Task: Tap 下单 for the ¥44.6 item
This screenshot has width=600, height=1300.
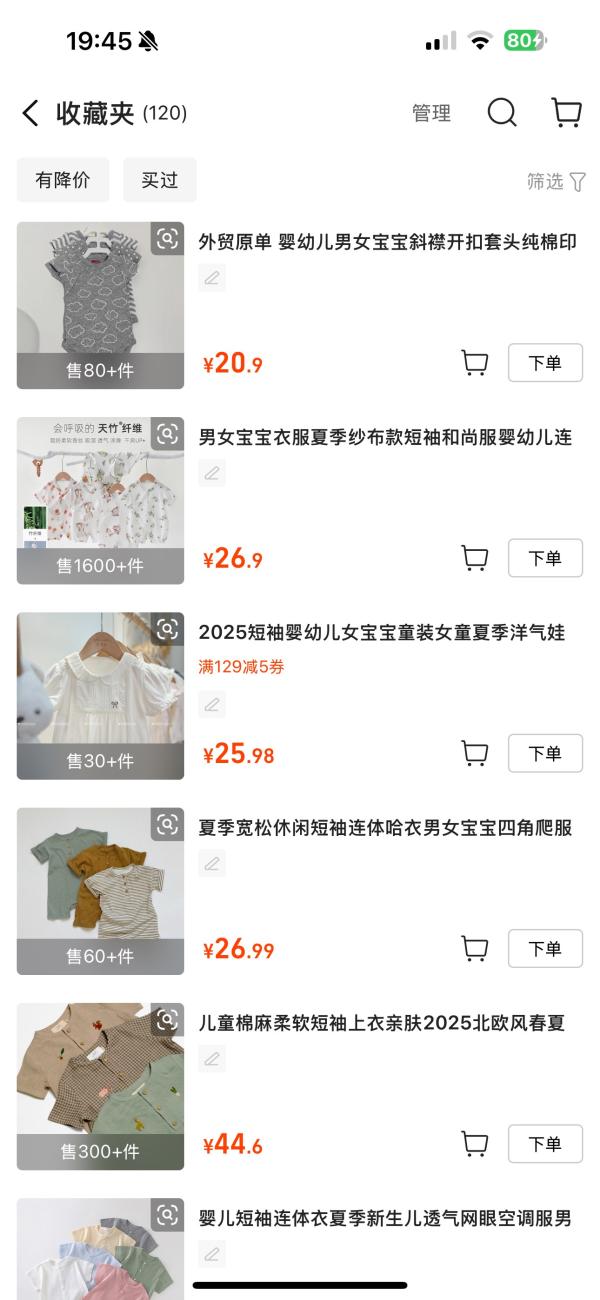Action: click(545, 1144)
